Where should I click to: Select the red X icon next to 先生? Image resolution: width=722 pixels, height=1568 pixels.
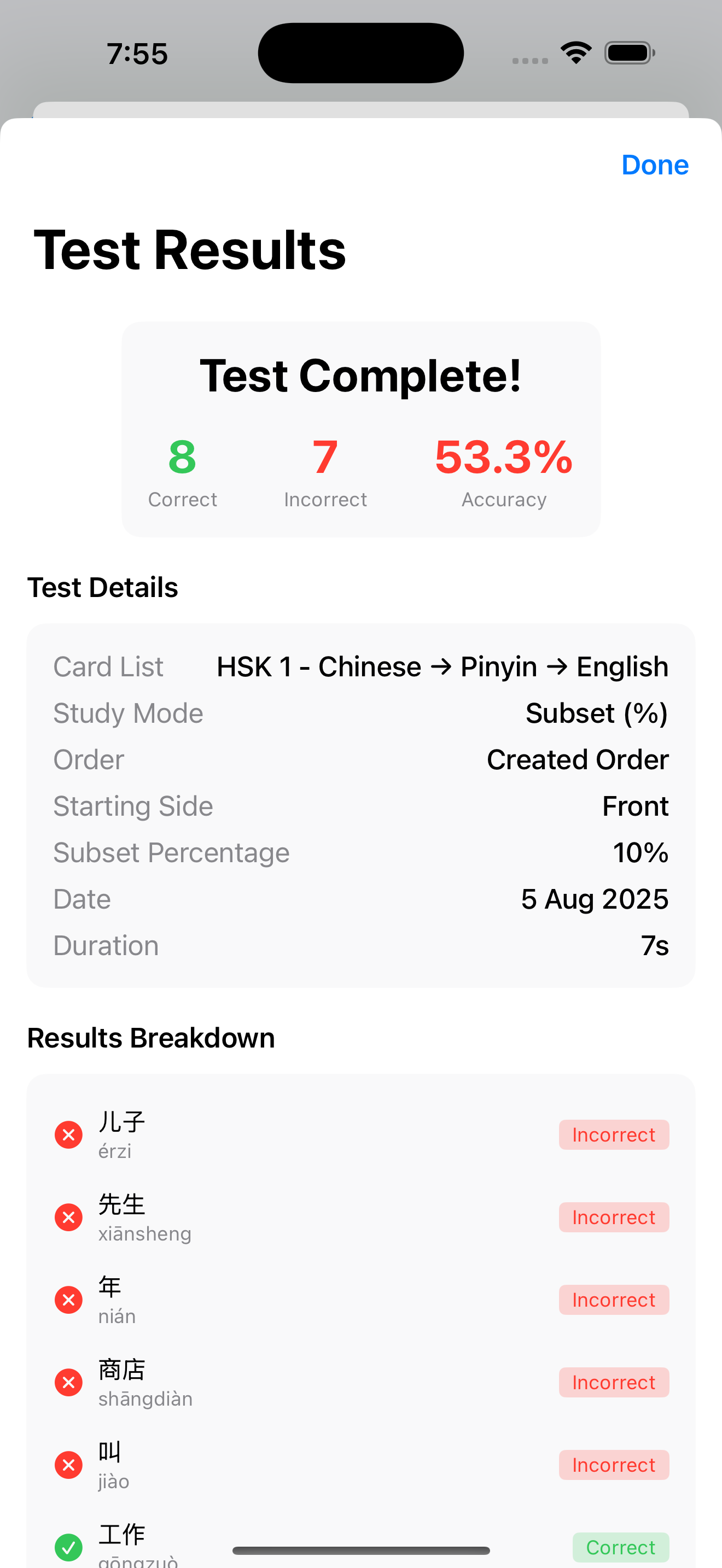pos(68,1217)
